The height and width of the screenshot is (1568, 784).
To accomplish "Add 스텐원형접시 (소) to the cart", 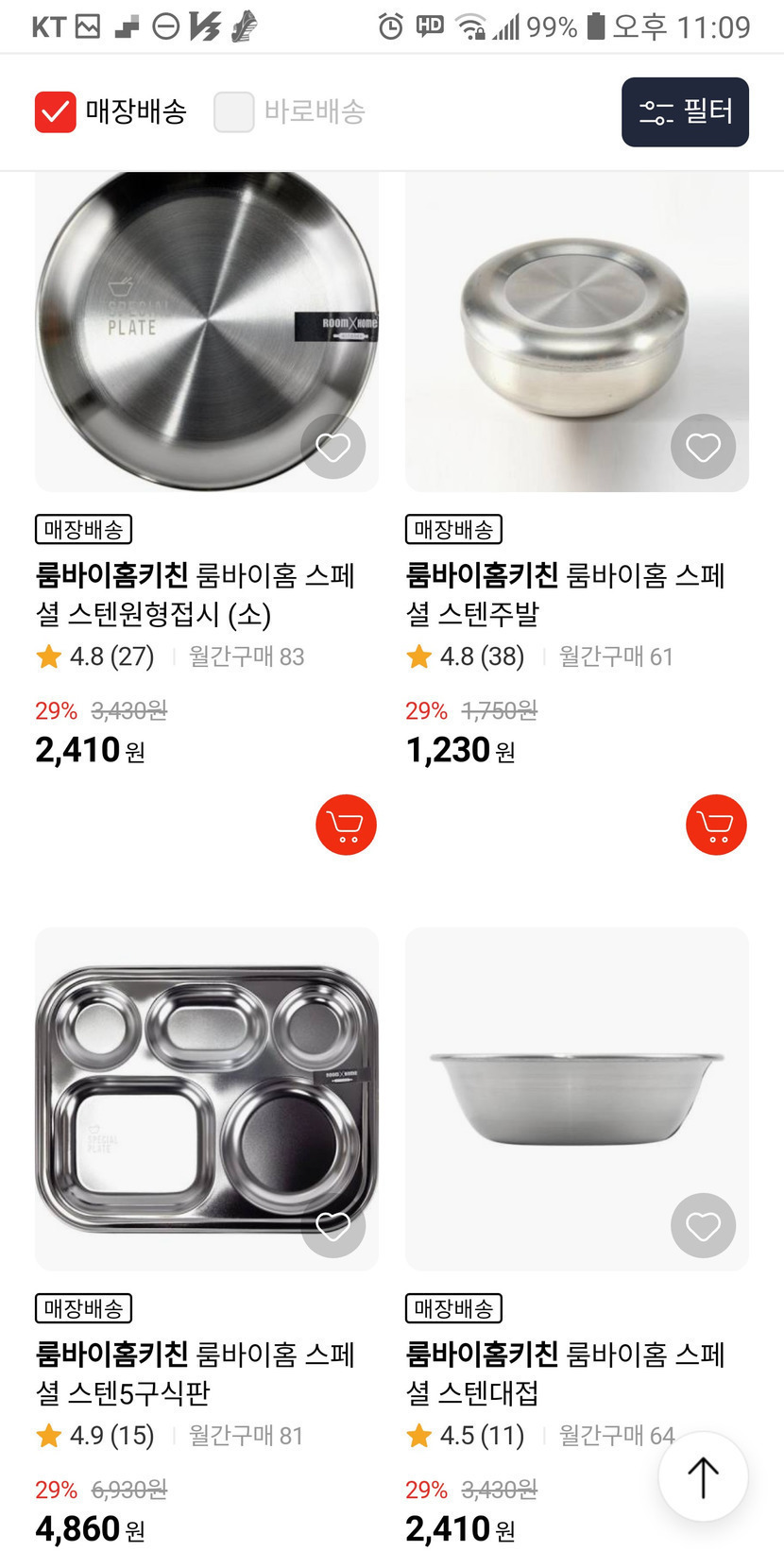I will (x=346, y=825).
